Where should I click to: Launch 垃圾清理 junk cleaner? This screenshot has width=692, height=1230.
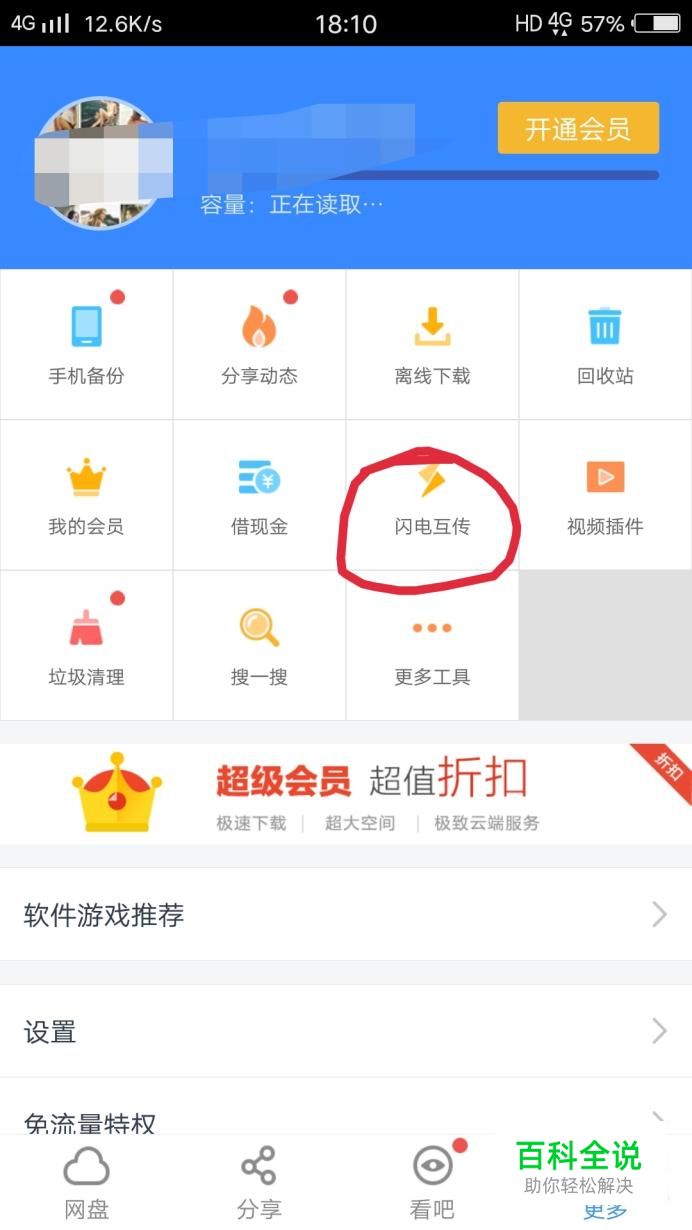[86, 646]
